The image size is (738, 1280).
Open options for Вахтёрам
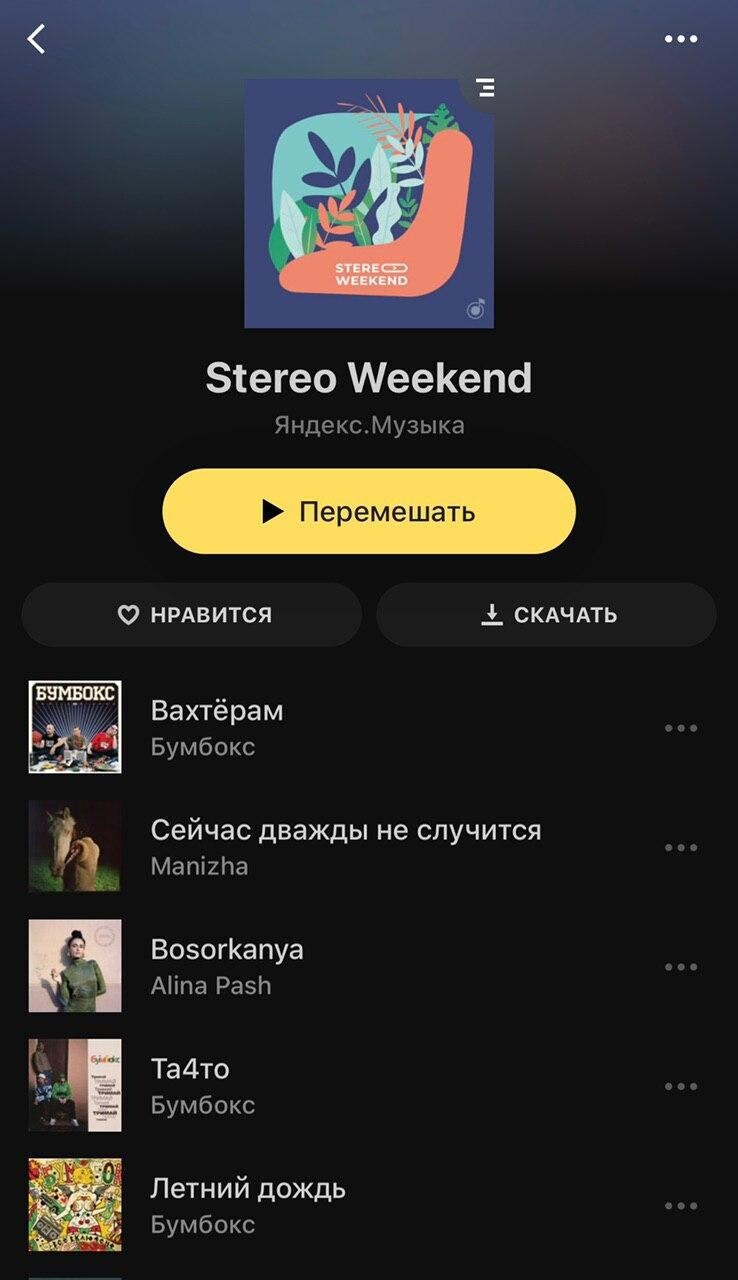[x=681, y=728]
